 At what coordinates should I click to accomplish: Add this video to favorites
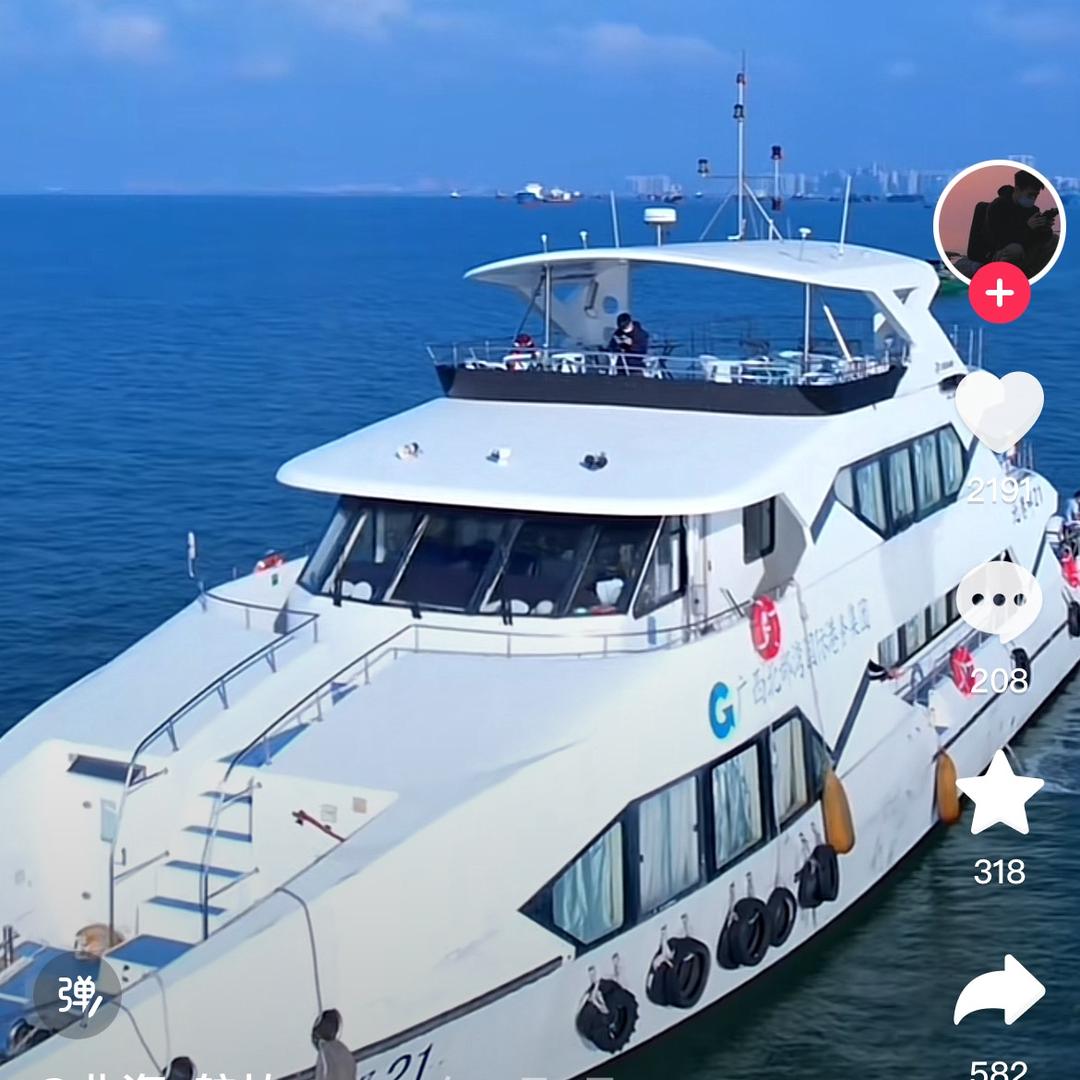999,794
